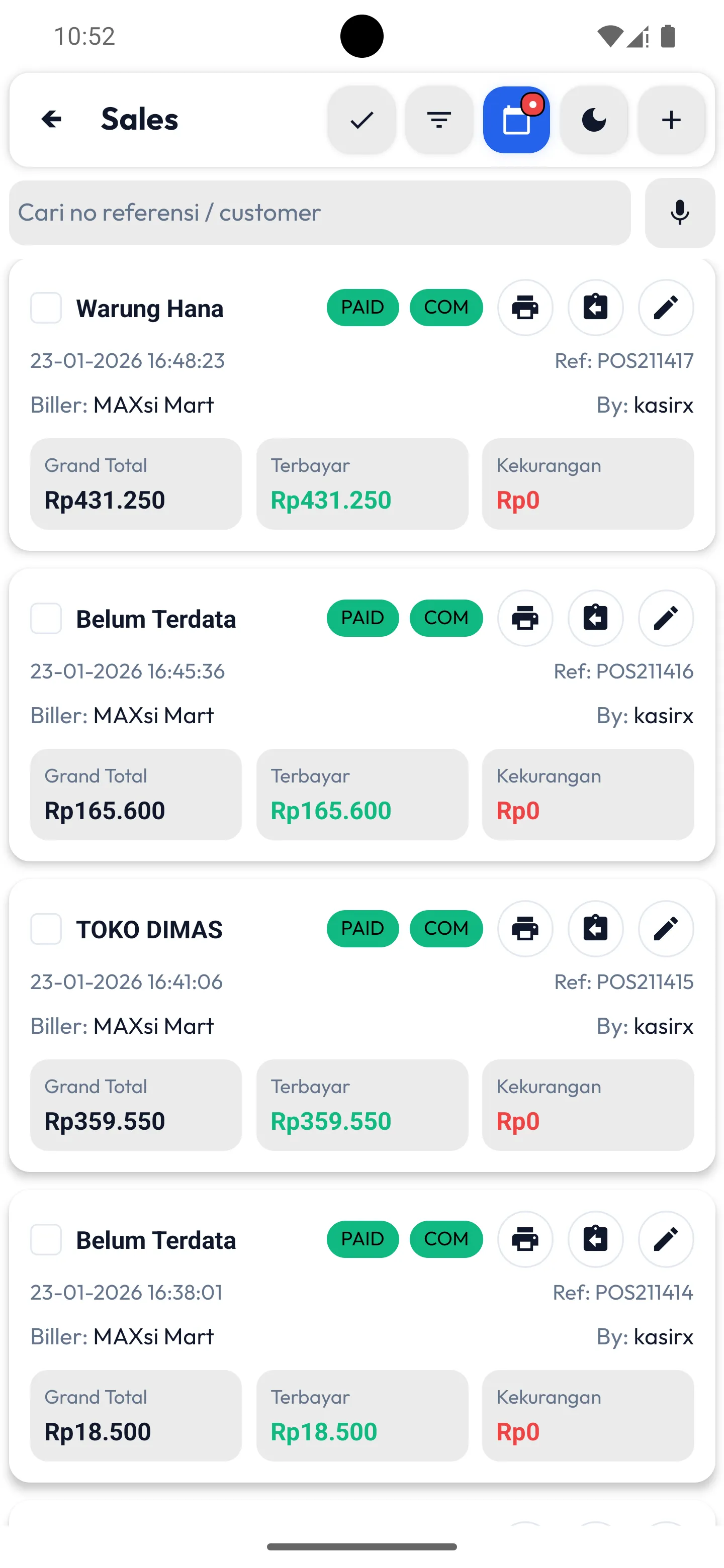The image size is (724, 1568).
Task: Edit the POS211416 Belum Terdata transaction
Action: [x=665, y=619]
